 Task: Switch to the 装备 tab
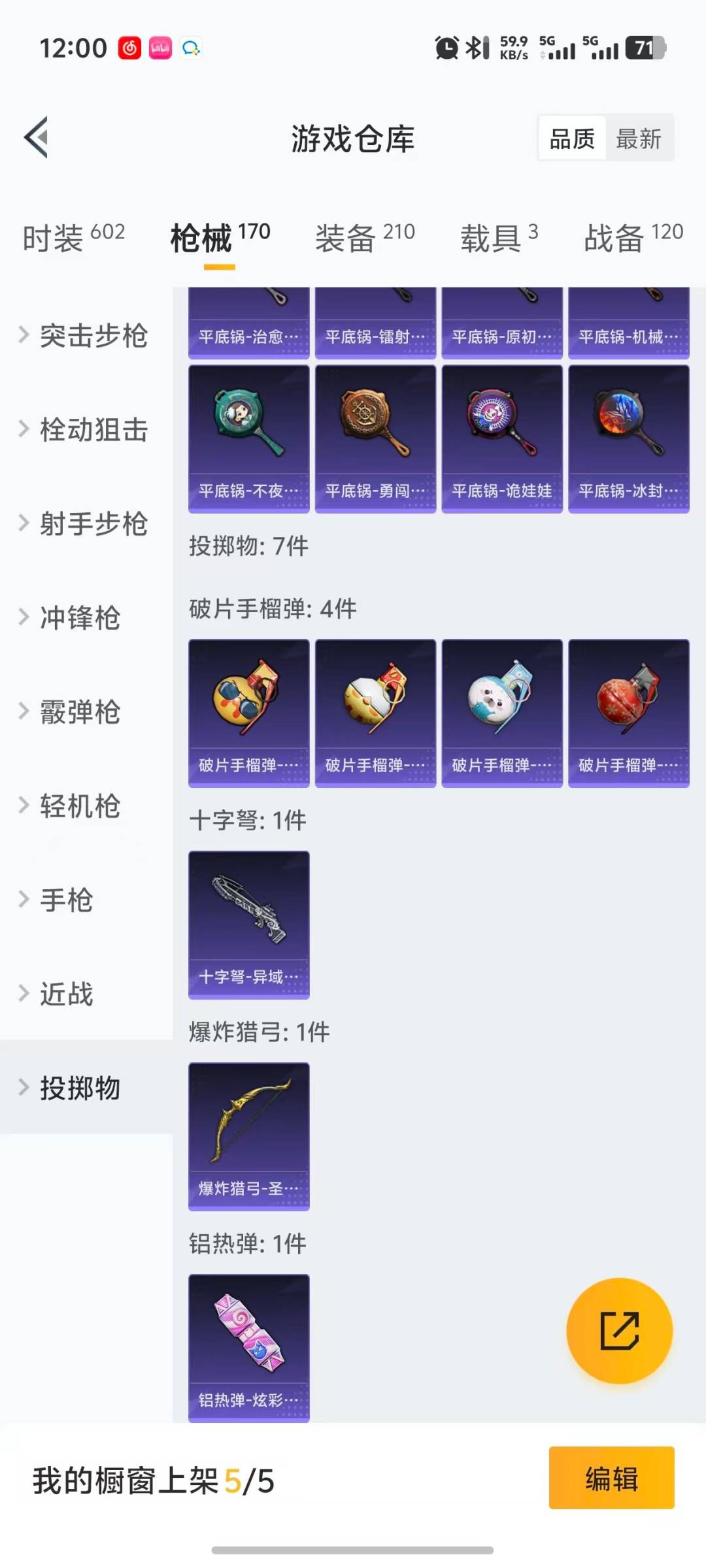point(365,237)
